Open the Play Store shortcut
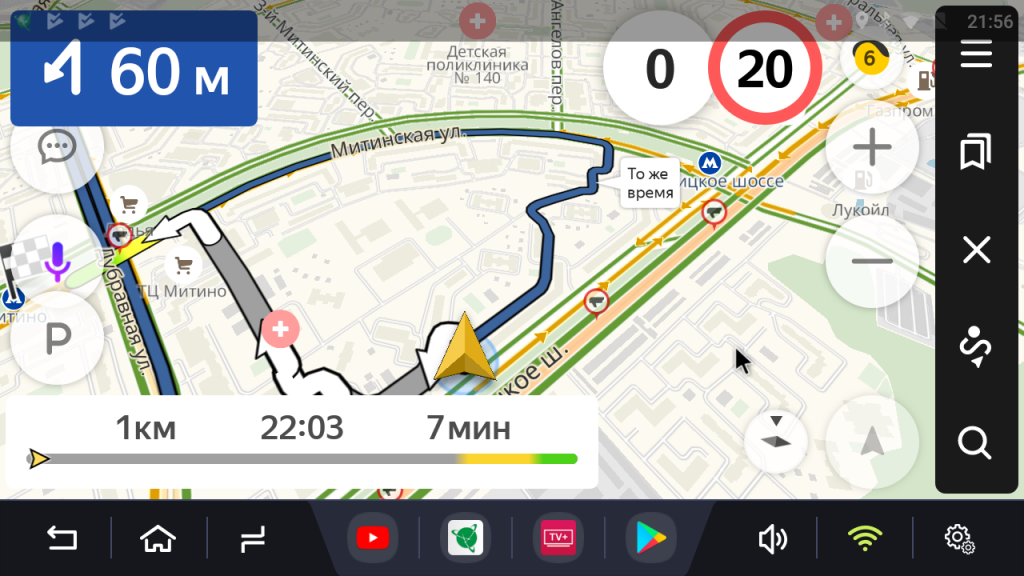Image resolution: width=1024 pixels, height=576 pixels. point(651,539)
